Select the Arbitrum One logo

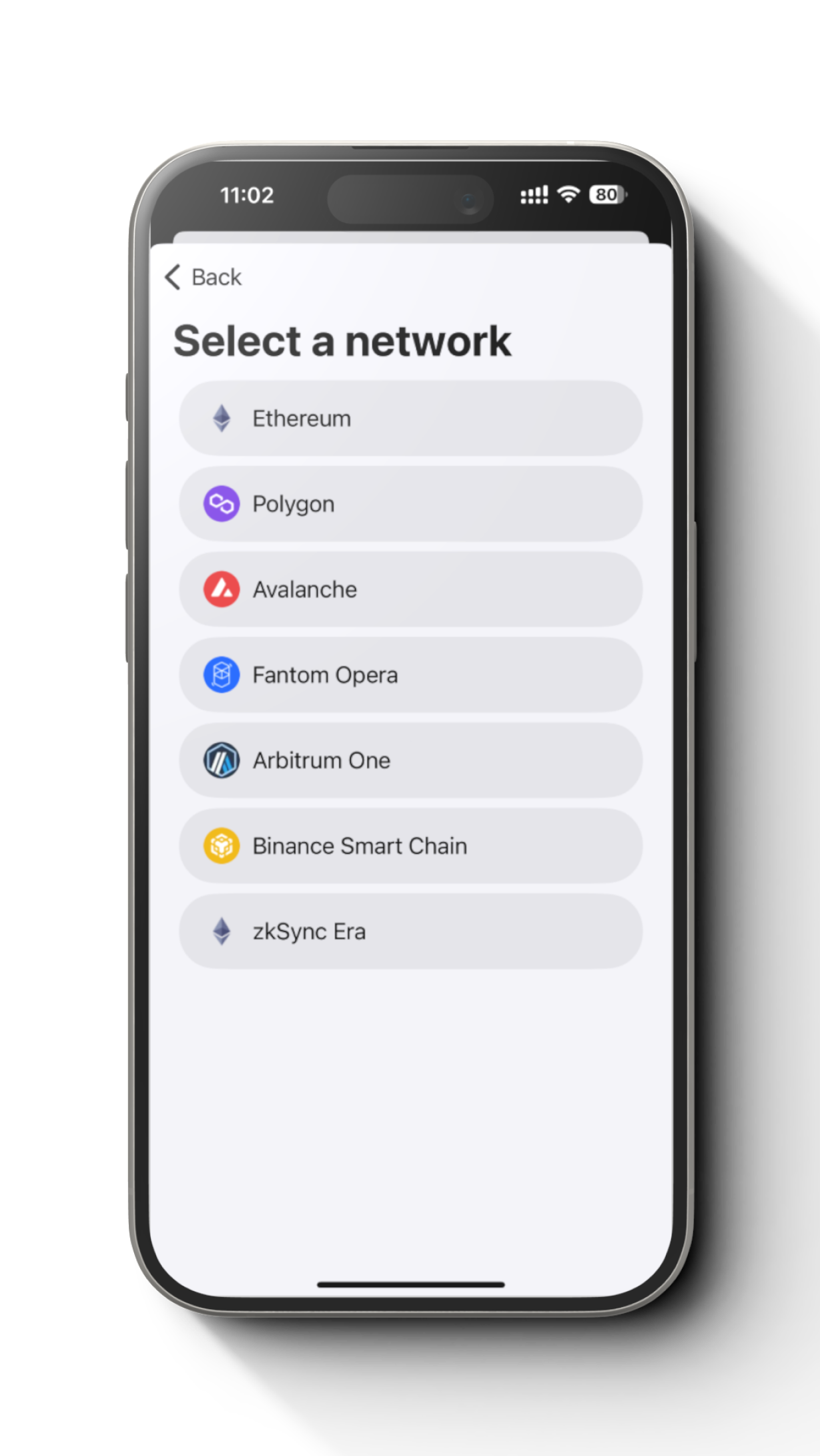click(220, 760)
